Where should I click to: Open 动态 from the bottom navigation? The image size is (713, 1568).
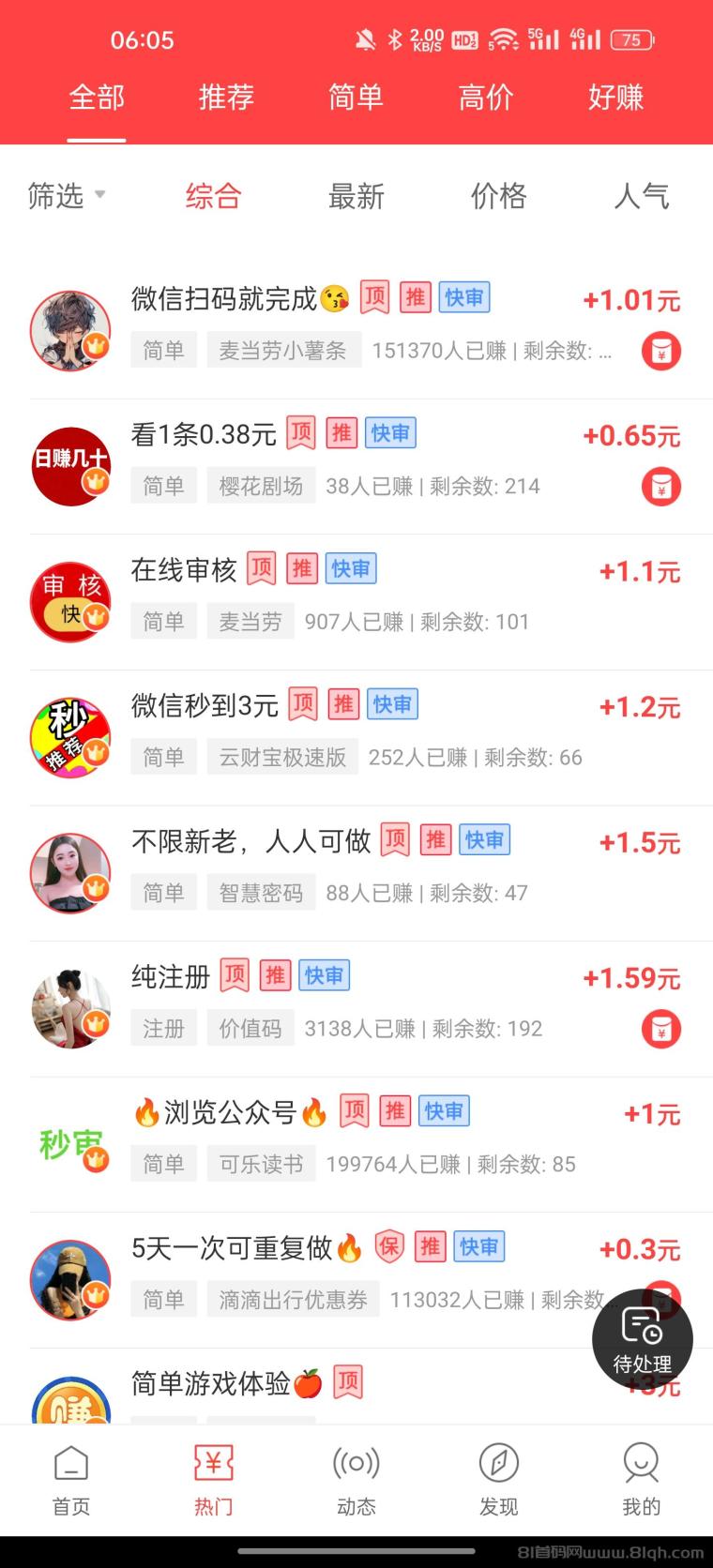356,1474
